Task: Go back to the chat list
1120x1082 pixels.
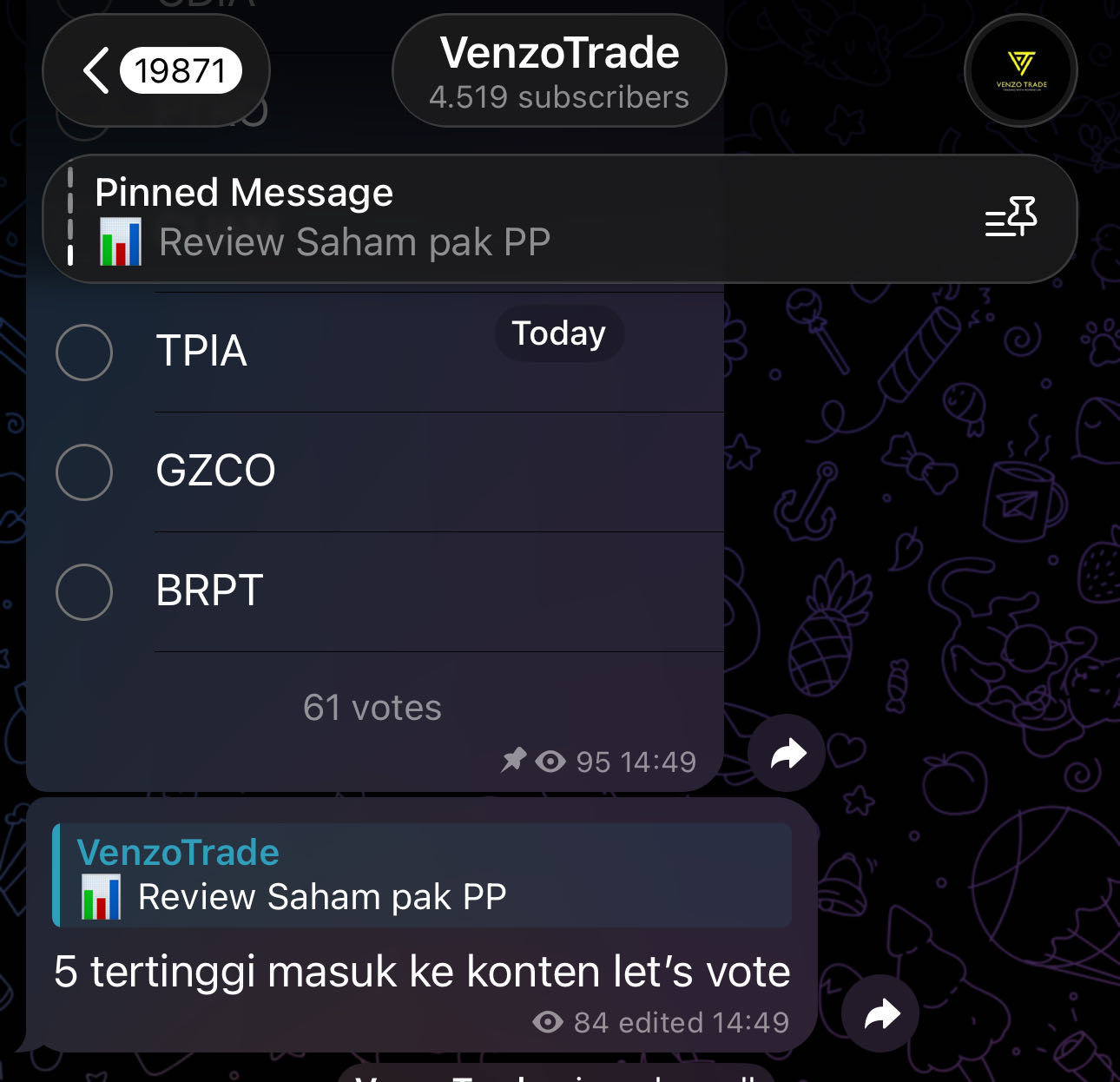Action: pos(155,70)
